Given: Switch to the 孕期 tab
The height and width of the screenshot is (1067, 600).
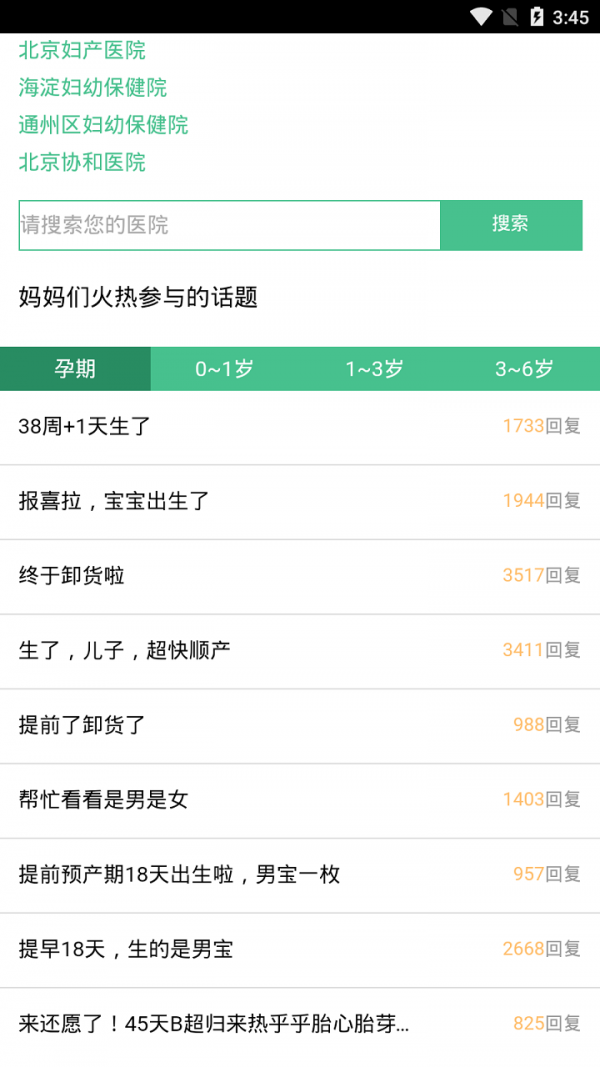Looking at the screenshot, I should [75, 369].
